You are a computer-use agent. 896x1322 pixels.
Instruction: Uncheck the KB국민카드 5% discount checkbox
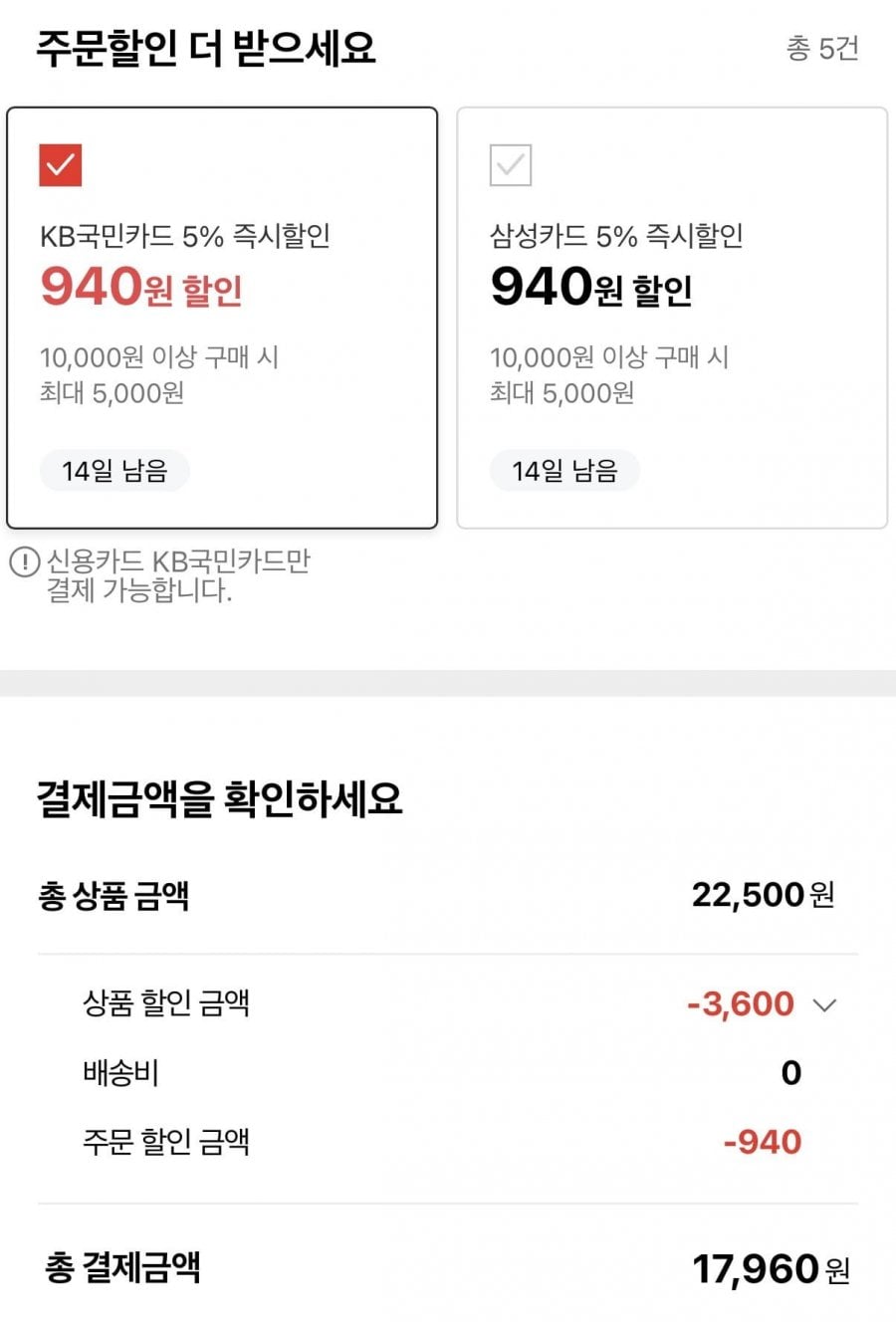pos(61,165)
